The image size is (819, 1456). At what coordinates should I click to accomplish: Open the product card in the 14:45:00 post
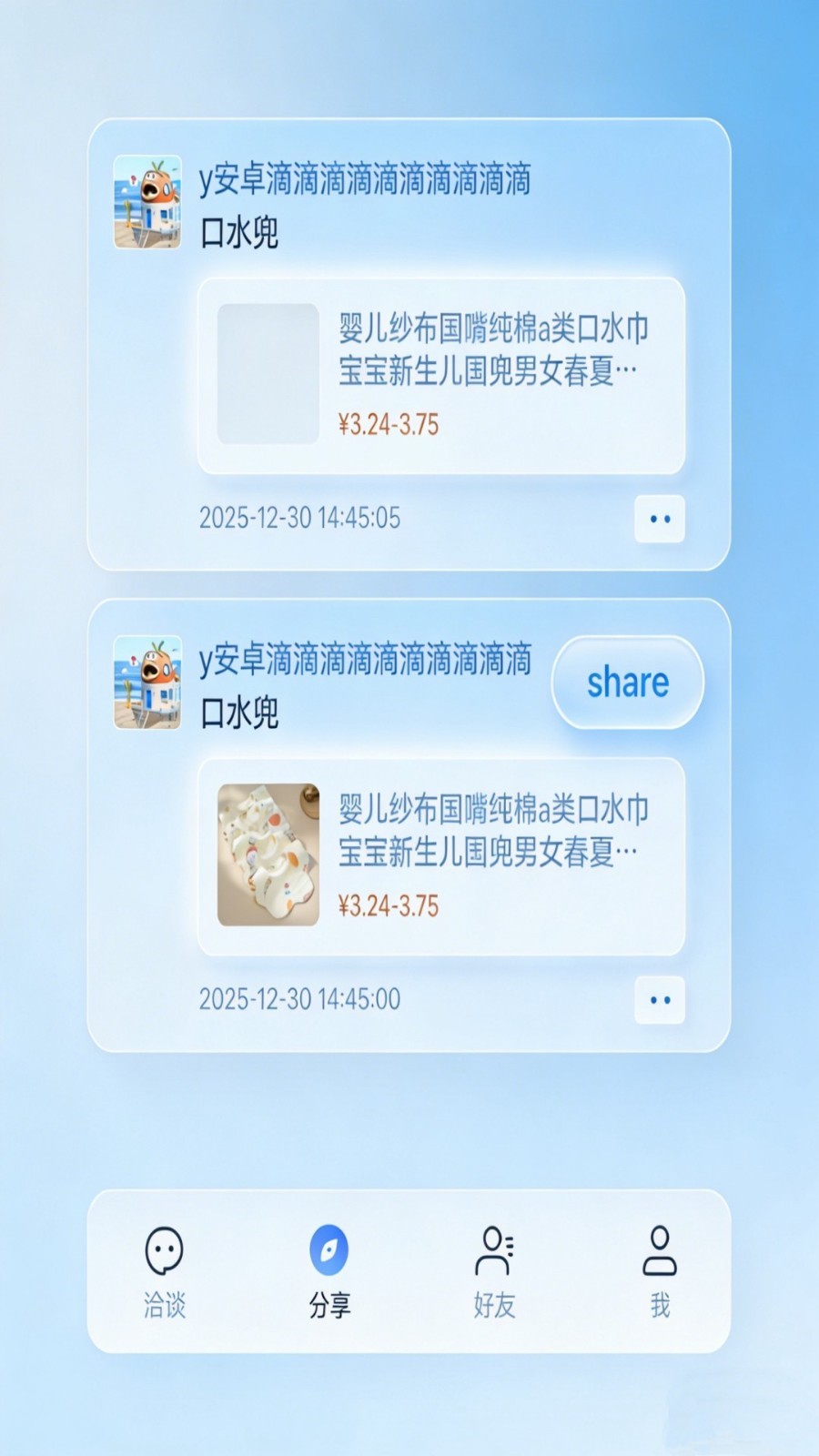coord(441,855)
